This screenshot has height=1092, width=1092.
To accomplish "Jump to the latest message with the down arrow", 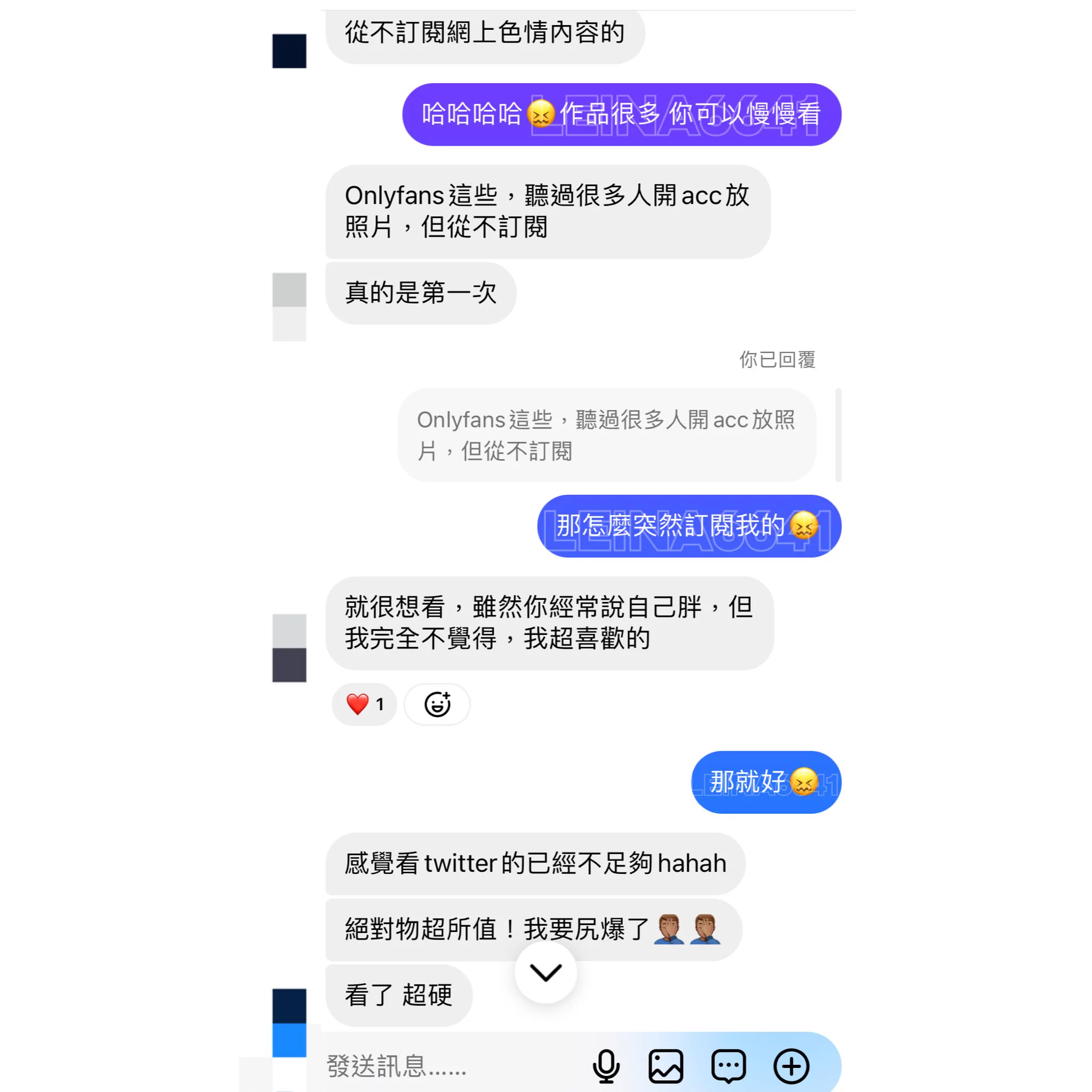I will coord(545,972).
